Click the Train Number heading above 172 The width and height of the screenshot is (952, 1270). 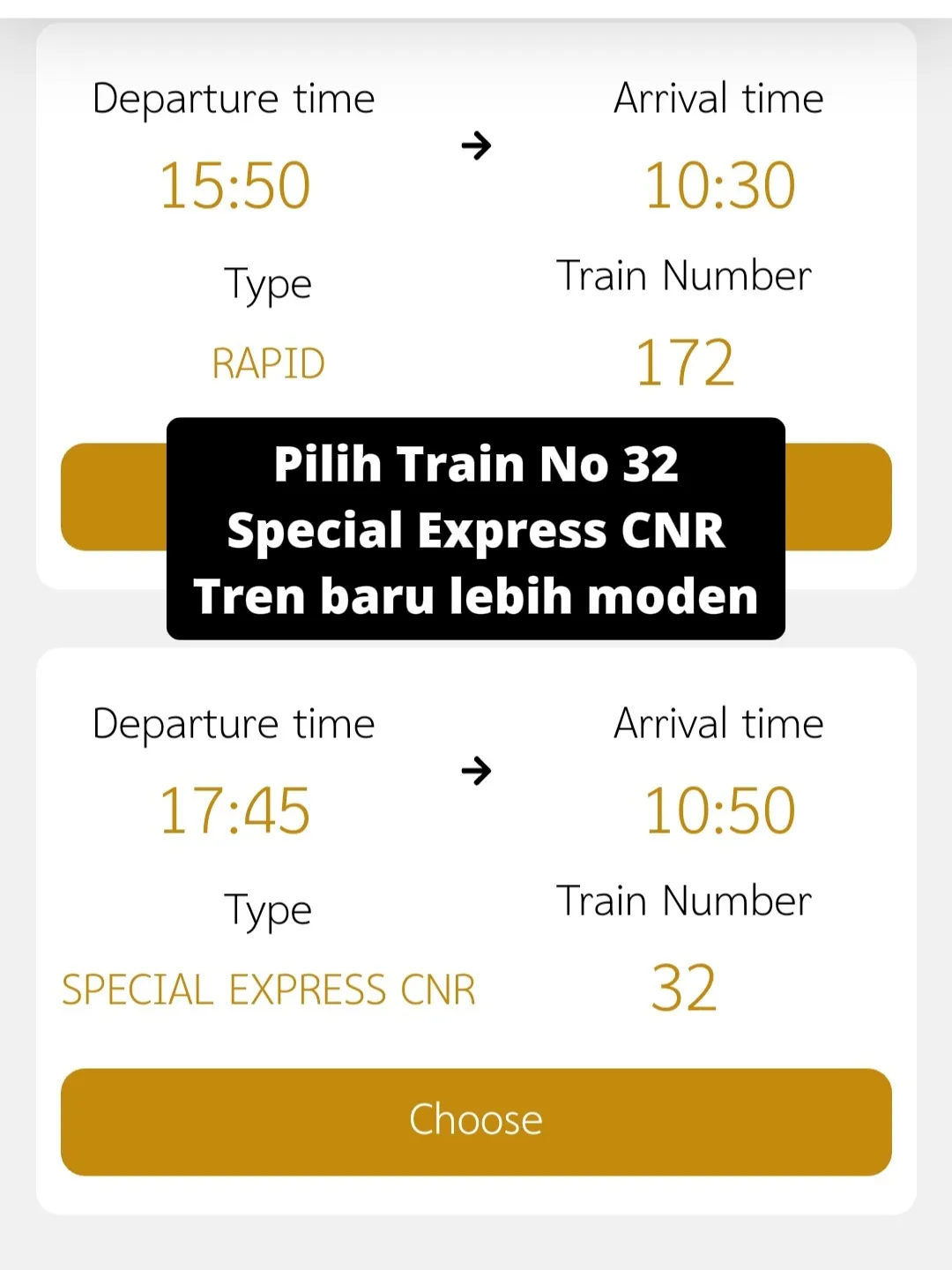pos(685,276)
